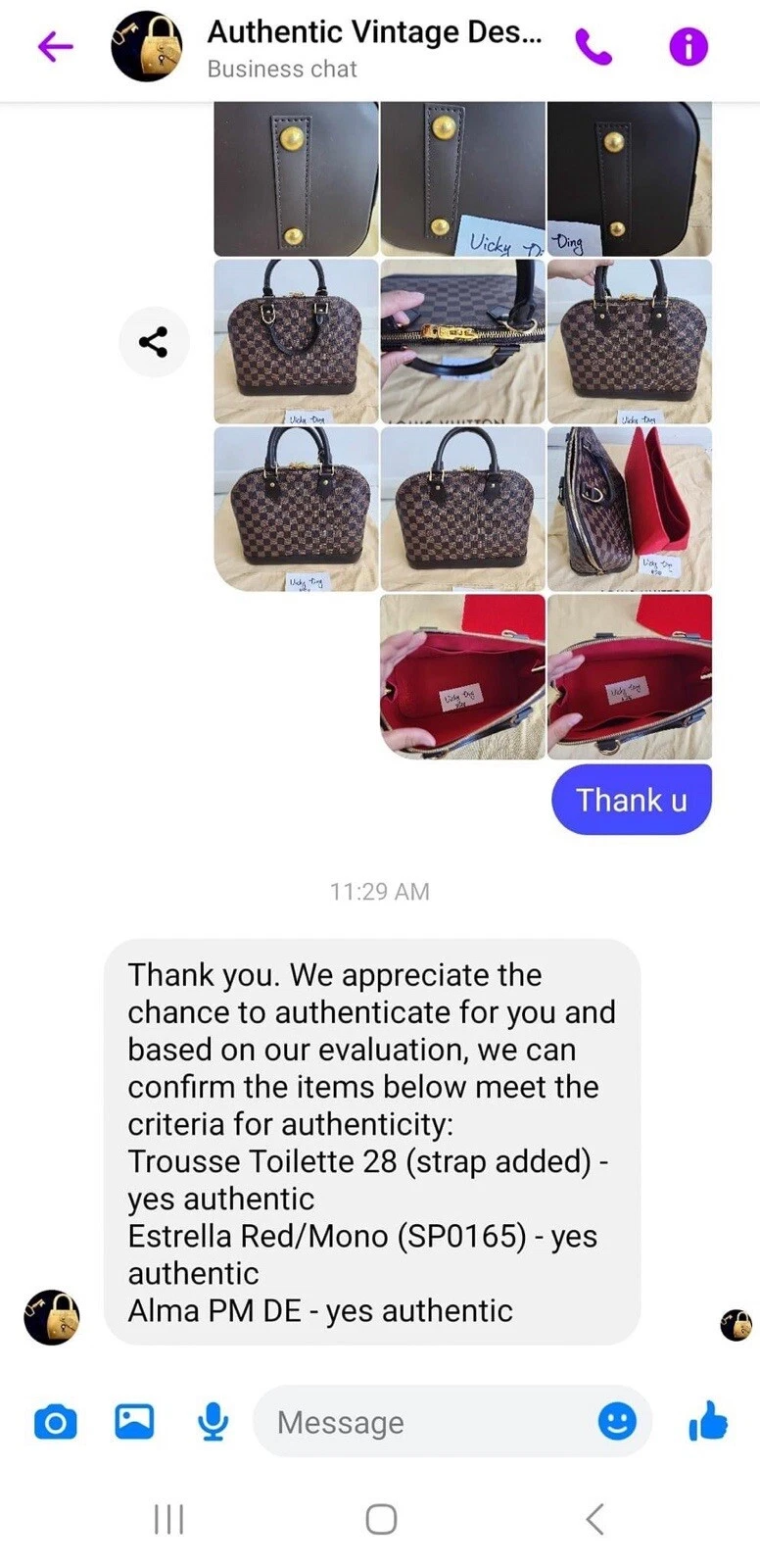760x1568 pixels.
Task: Record a voice message
Action: pyautogui.click(x=213, y=1421)
